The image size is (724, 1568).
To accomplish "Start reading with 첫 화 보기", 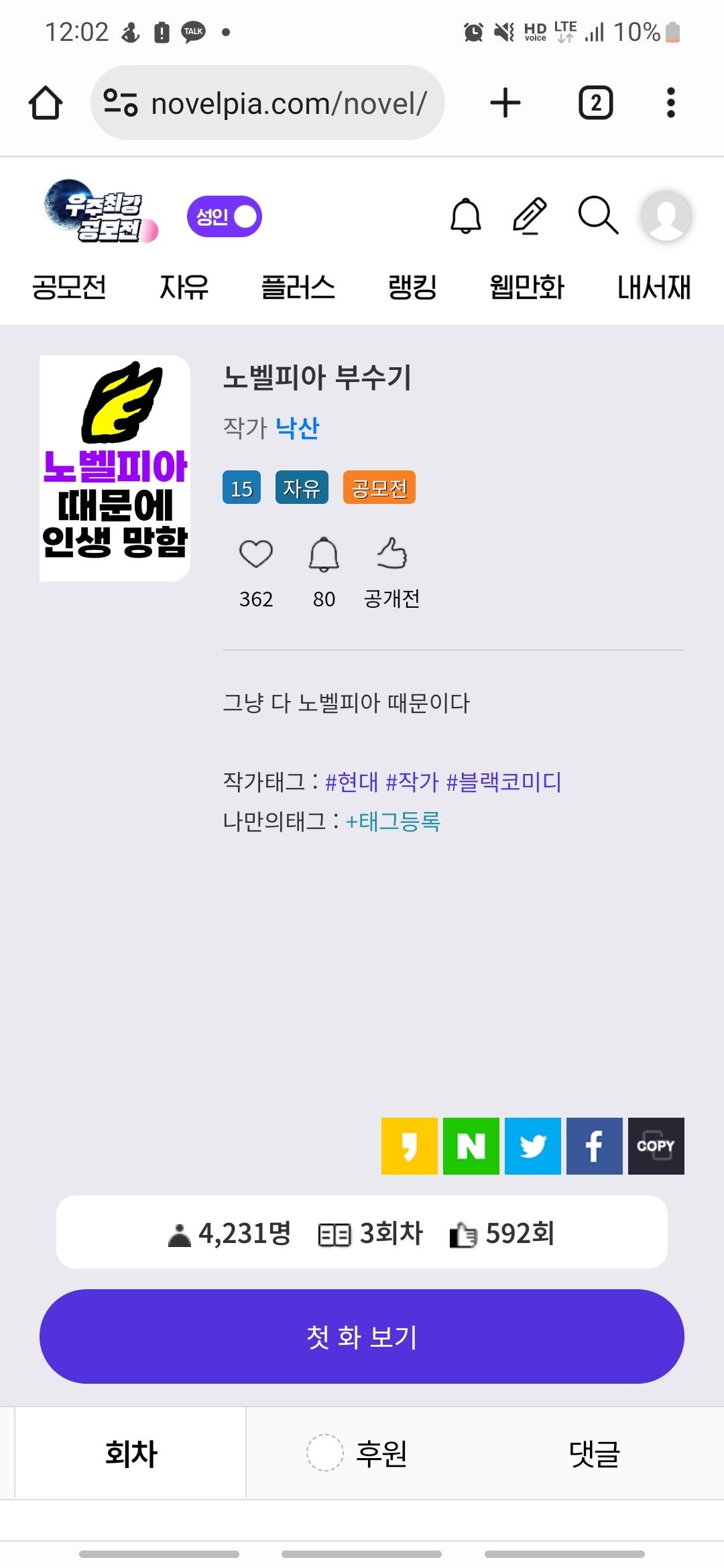I will click(x=362, y=1336).
